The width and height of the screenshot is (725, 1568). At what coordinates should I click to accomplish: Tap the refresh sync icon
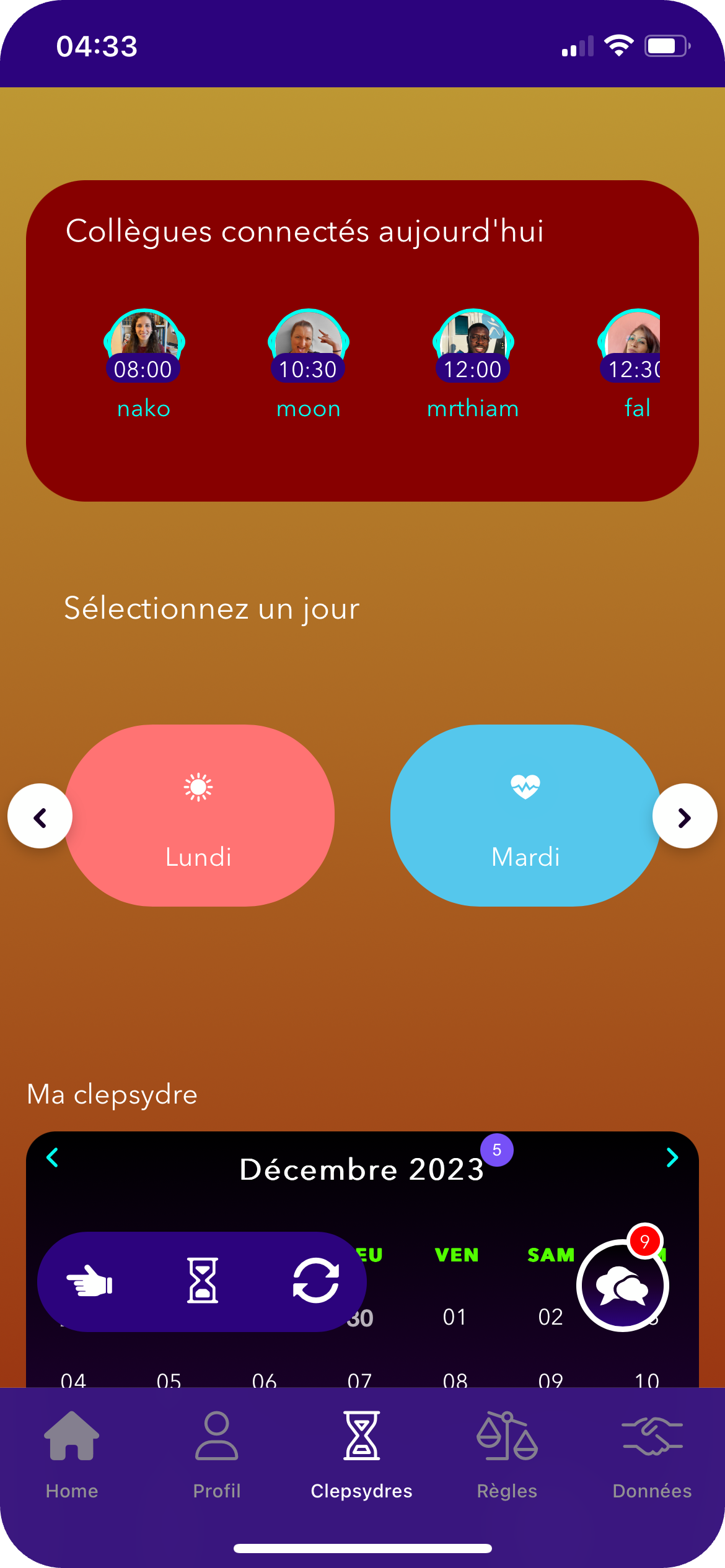click(316, 1280)
